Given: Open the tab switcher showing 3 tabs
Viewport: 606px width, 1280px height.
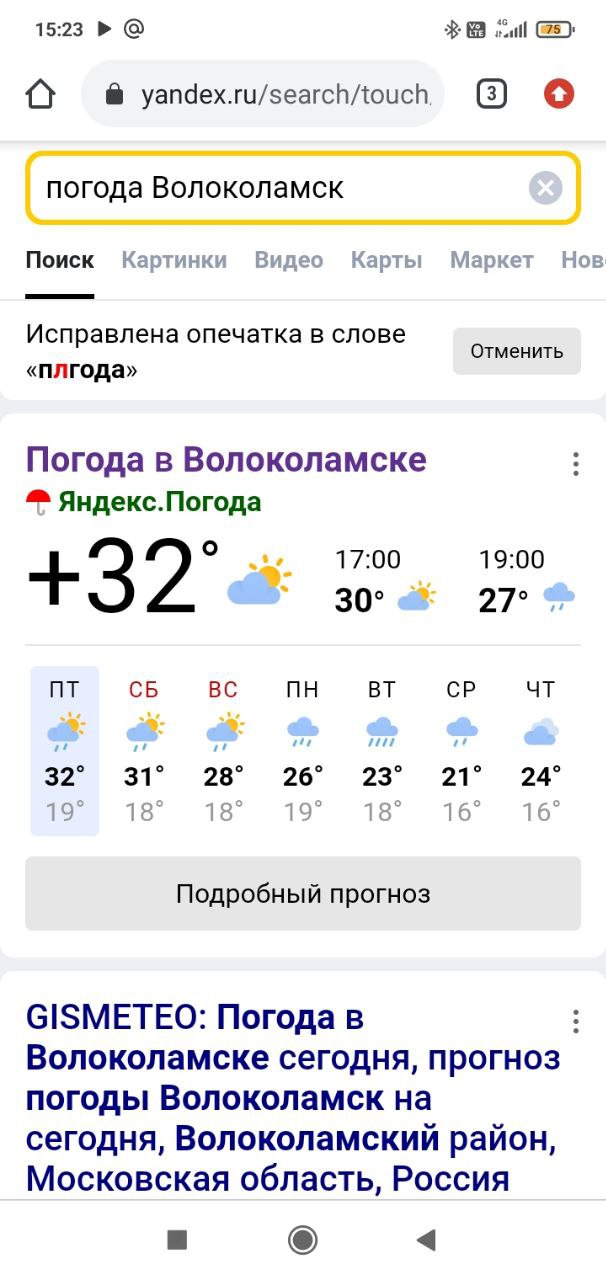Looking at the screenshot, I should coord(491,94).
